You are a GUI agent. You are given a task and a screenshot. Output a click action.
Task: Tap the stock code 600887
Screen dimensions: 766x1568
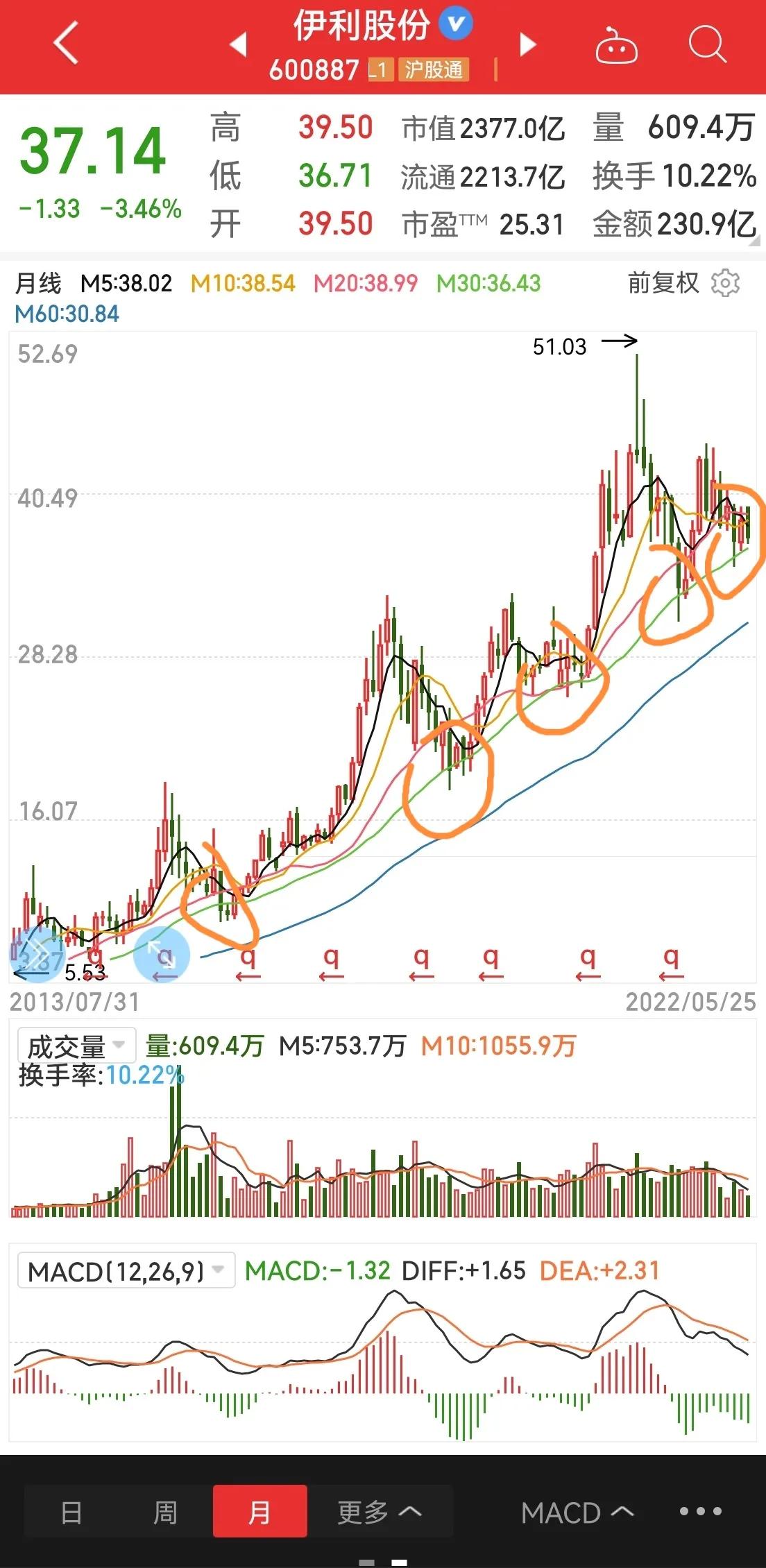pyautogui.click(x=314, y=69)
